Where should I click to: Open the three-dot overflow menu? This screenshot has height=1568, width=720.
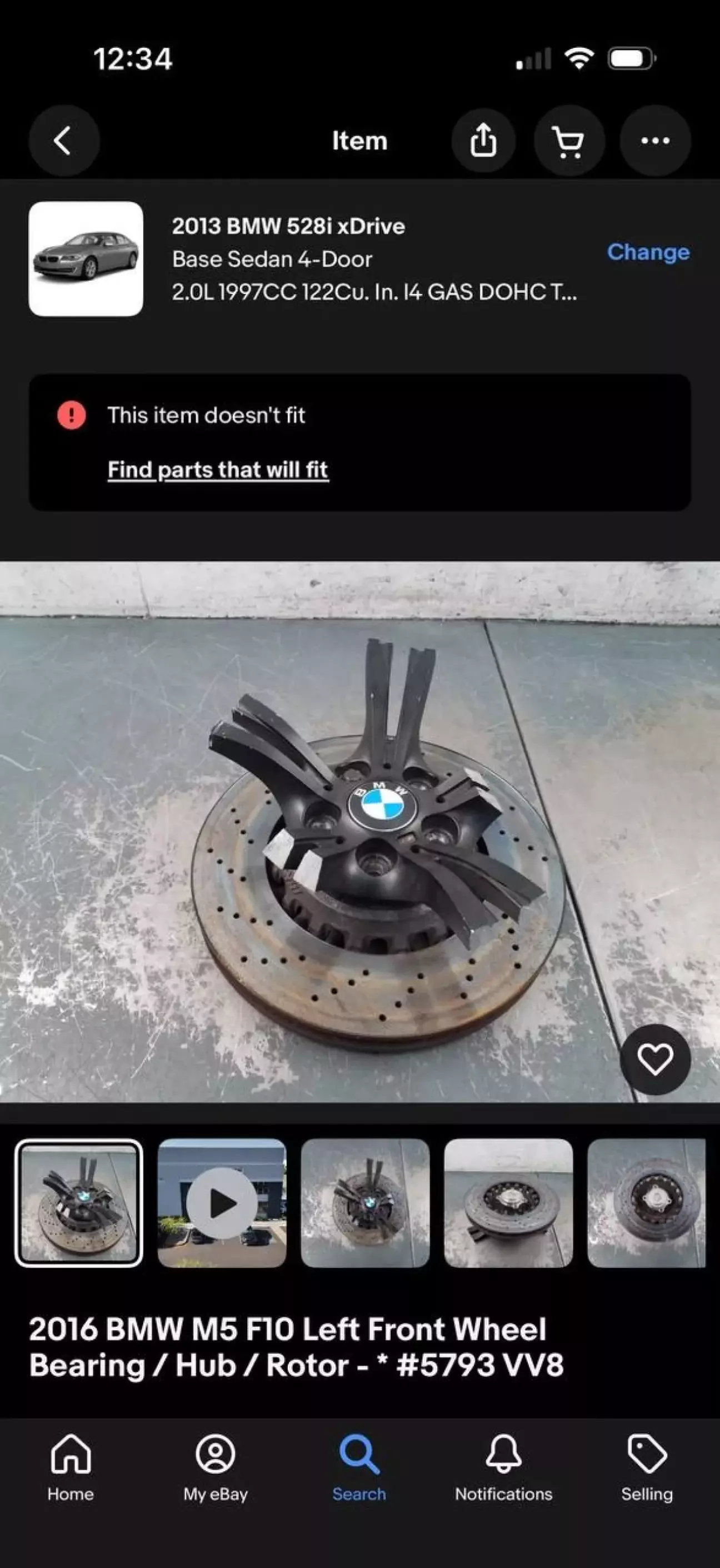655,141
